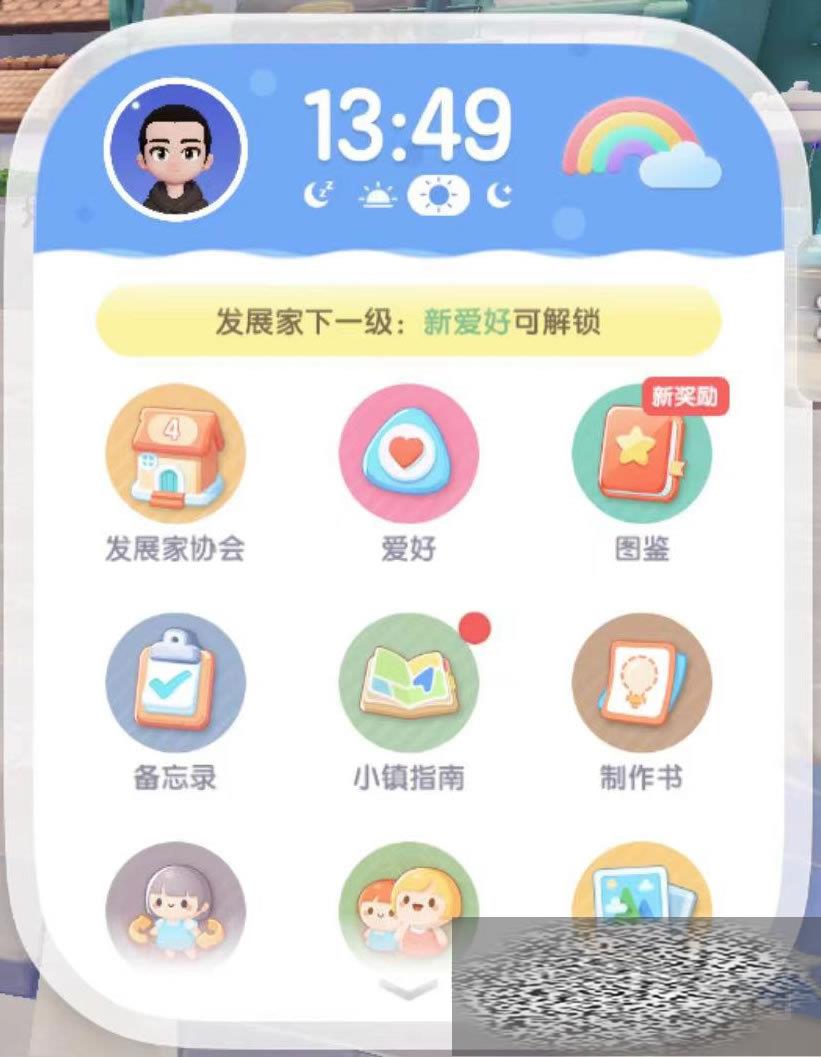Open the 备忘录 memo app
Image resolution: width=821 pixels, height=1057 pixels.
[x=175, y=683]
